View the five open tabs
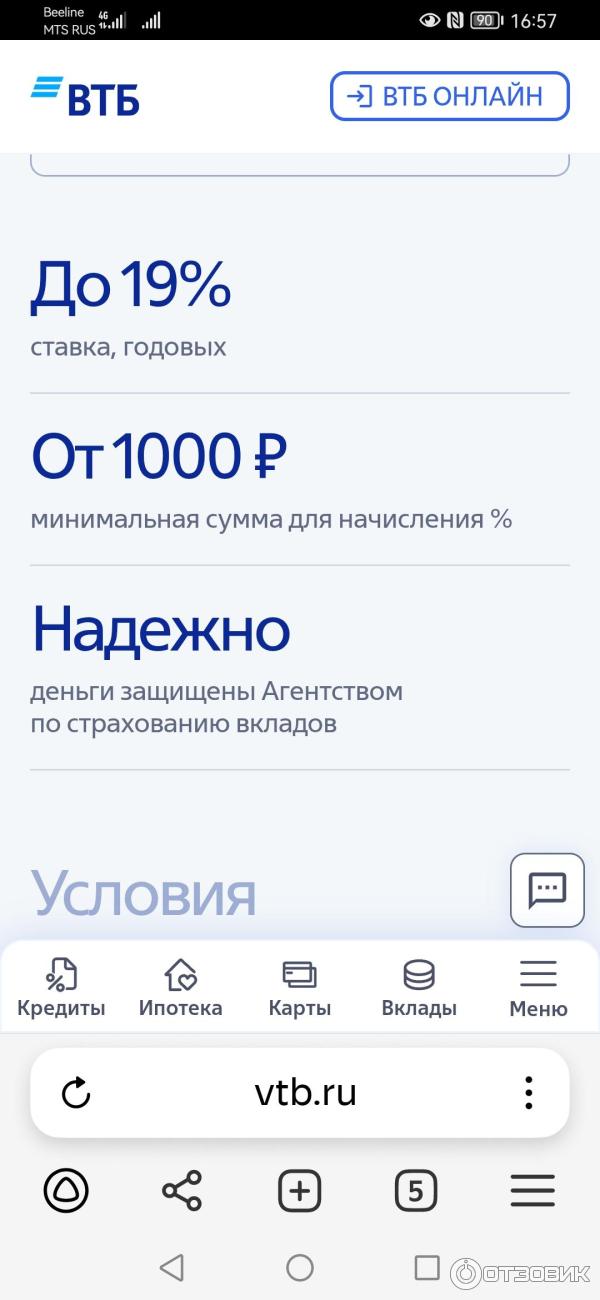This screenshot has height=1300, width=600. pyautogui.click(x=416, y=1190)
